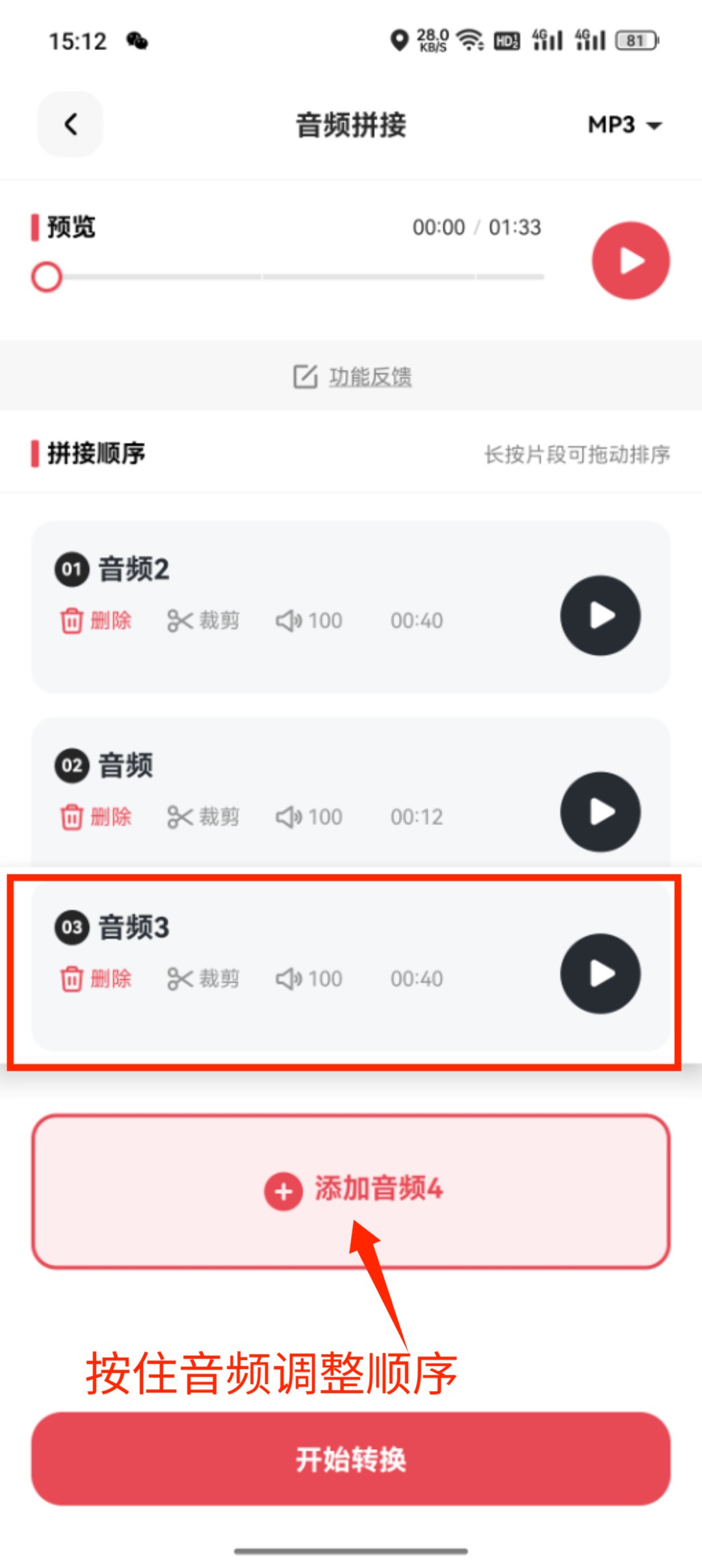Open 功能反馈 feedback link
The width and height of the screenshot is (702, 1568).
[x=369, y=377]
